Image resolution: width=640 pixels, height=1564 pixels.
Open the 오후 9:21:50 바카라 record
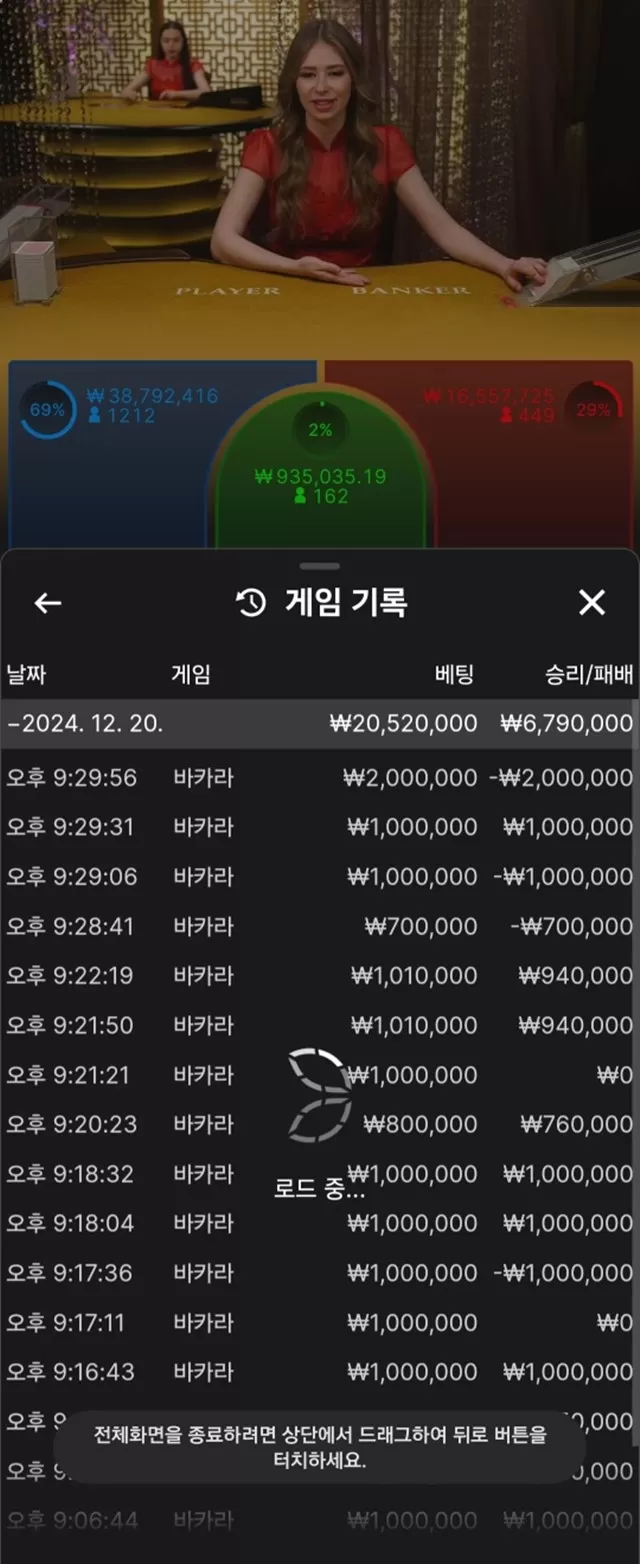(318, 1025)
